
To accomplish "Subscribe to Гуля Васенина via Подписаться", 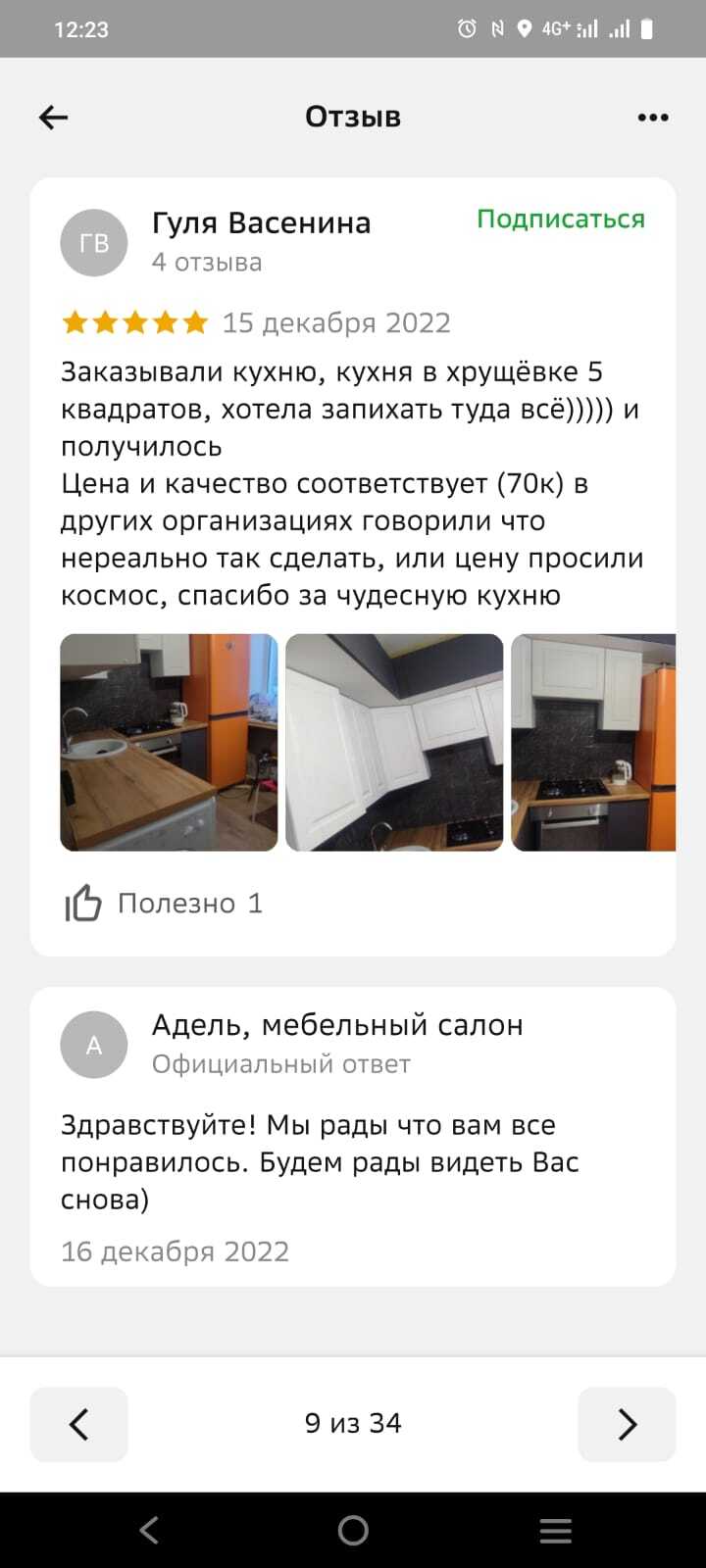I will pos(561,220).
